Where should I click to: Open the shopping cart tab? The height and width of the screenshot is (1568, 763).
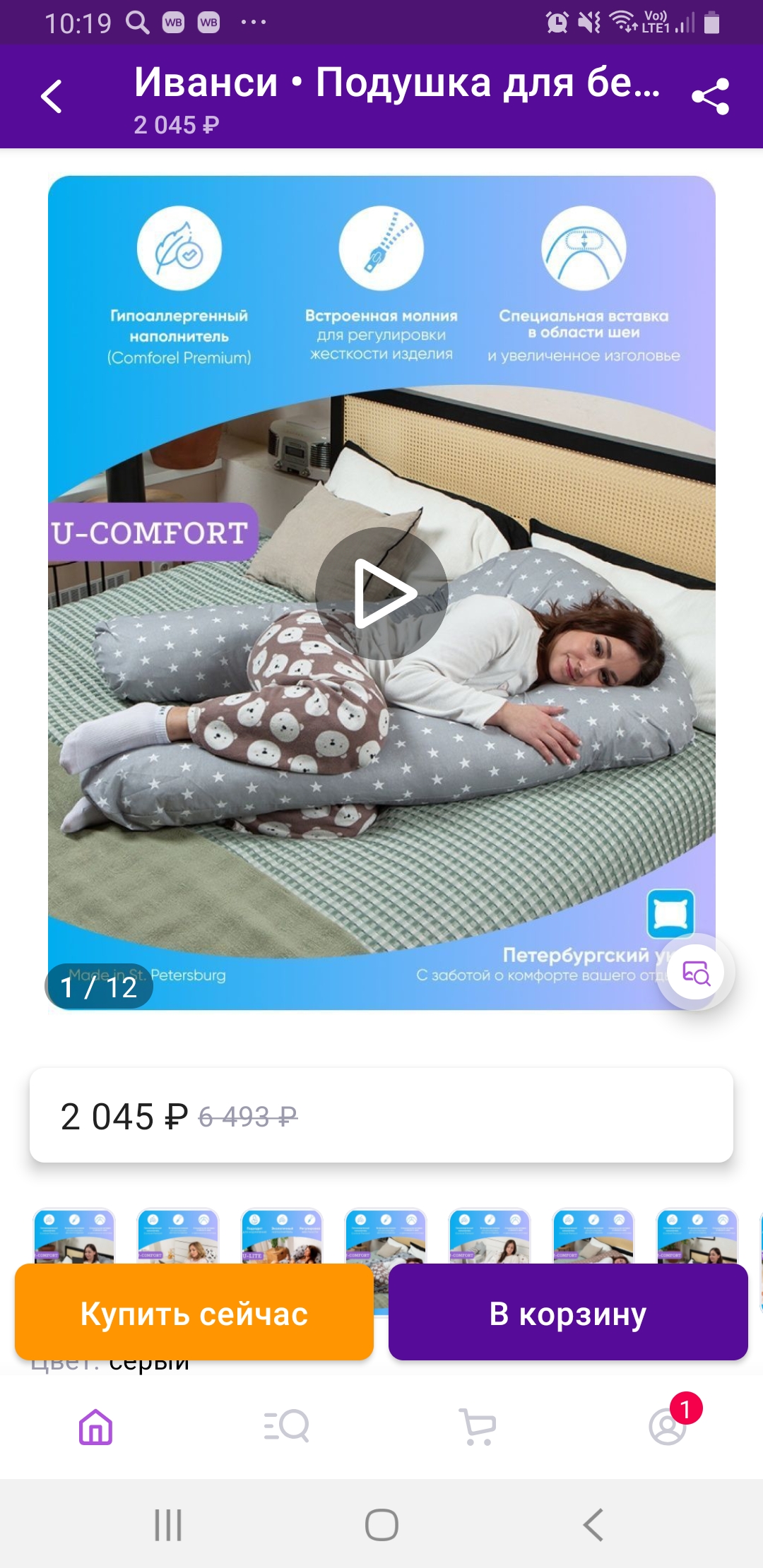[478, 1427]
